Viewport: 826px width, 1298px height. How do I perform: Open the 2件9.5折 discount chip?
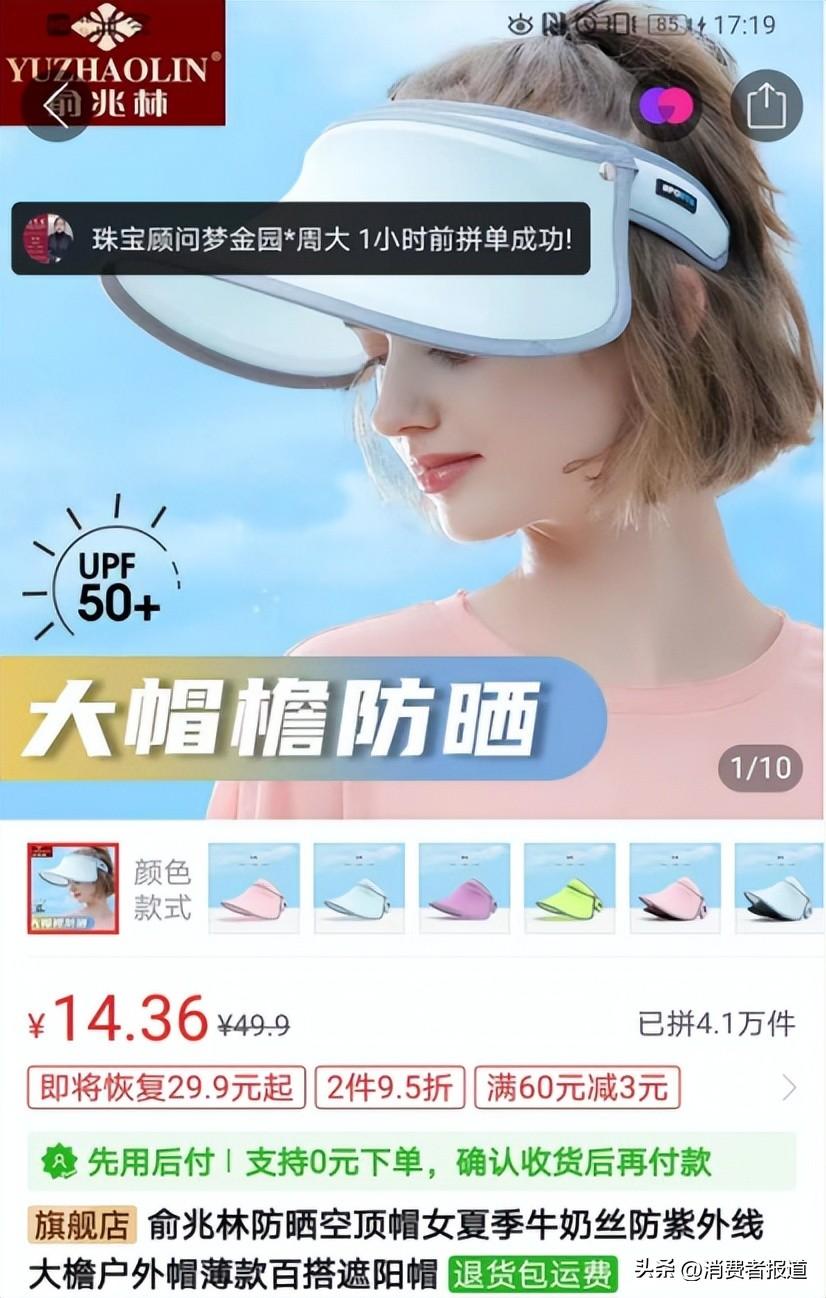(389, 1087)
